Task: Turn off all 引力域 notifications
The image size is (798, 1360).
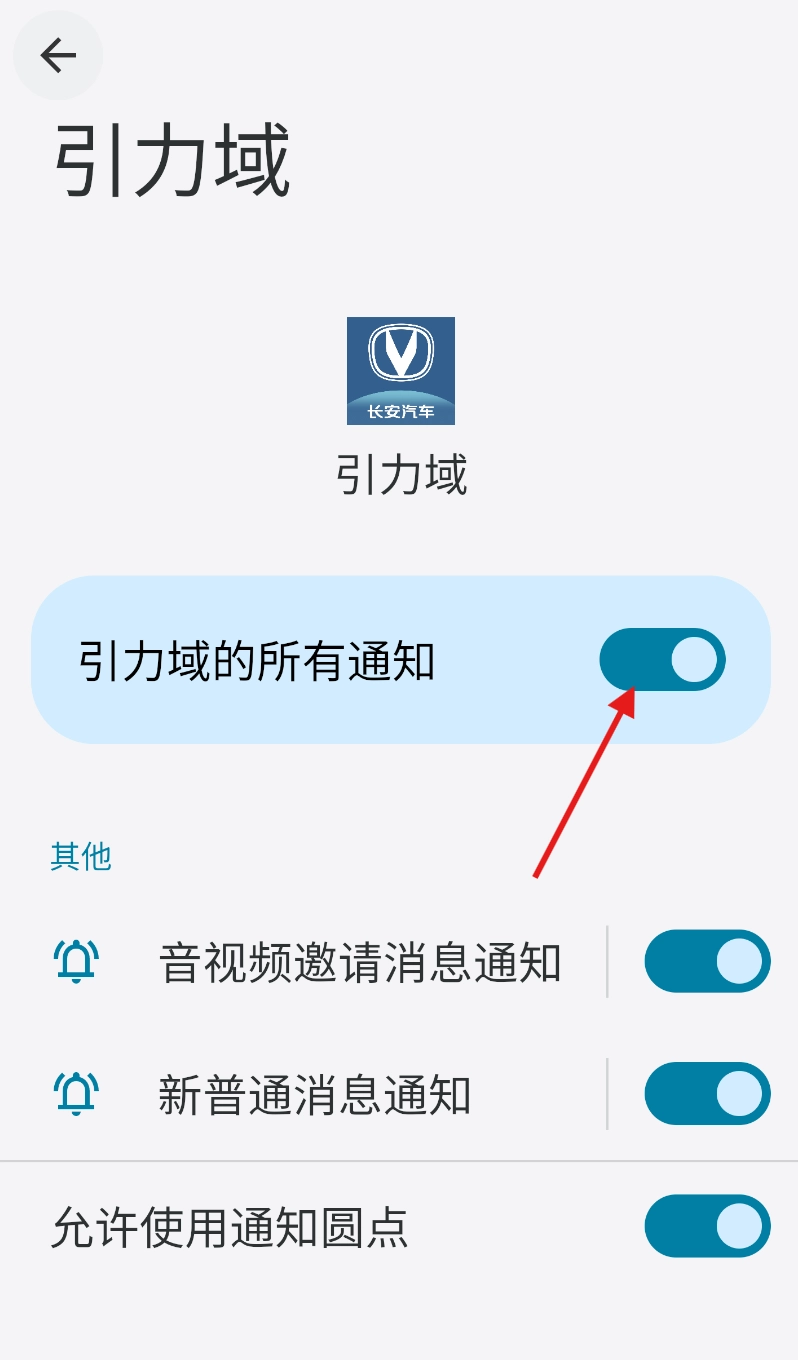Action: pyautogui.click(x=662, y=660)
